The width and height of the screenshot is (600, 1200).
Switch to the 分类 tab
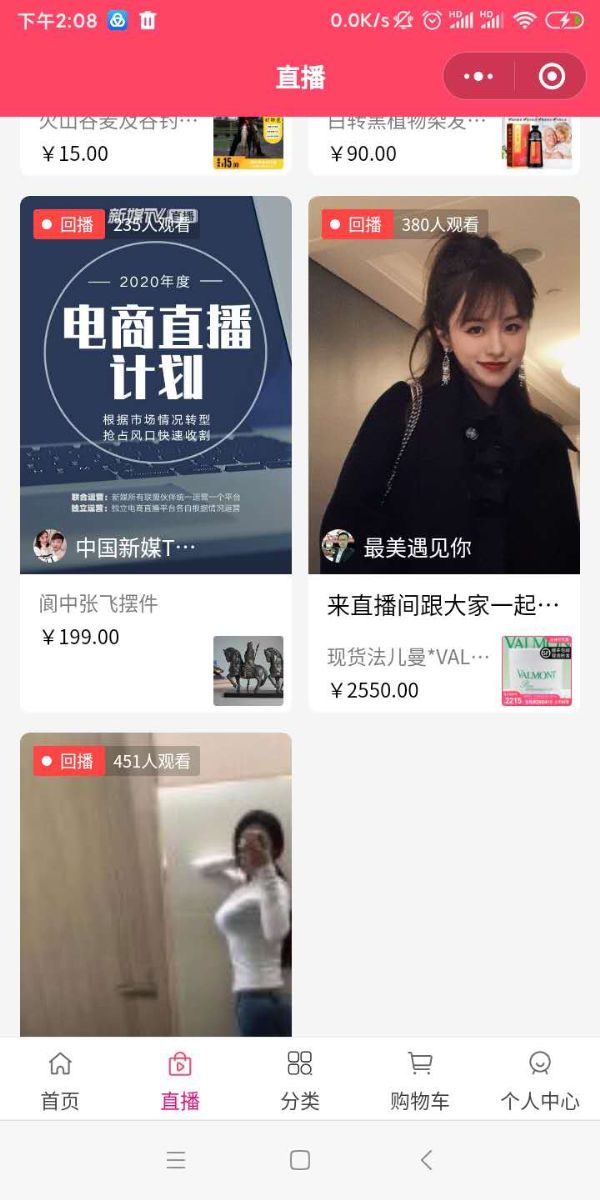[x=300, y=1080]
